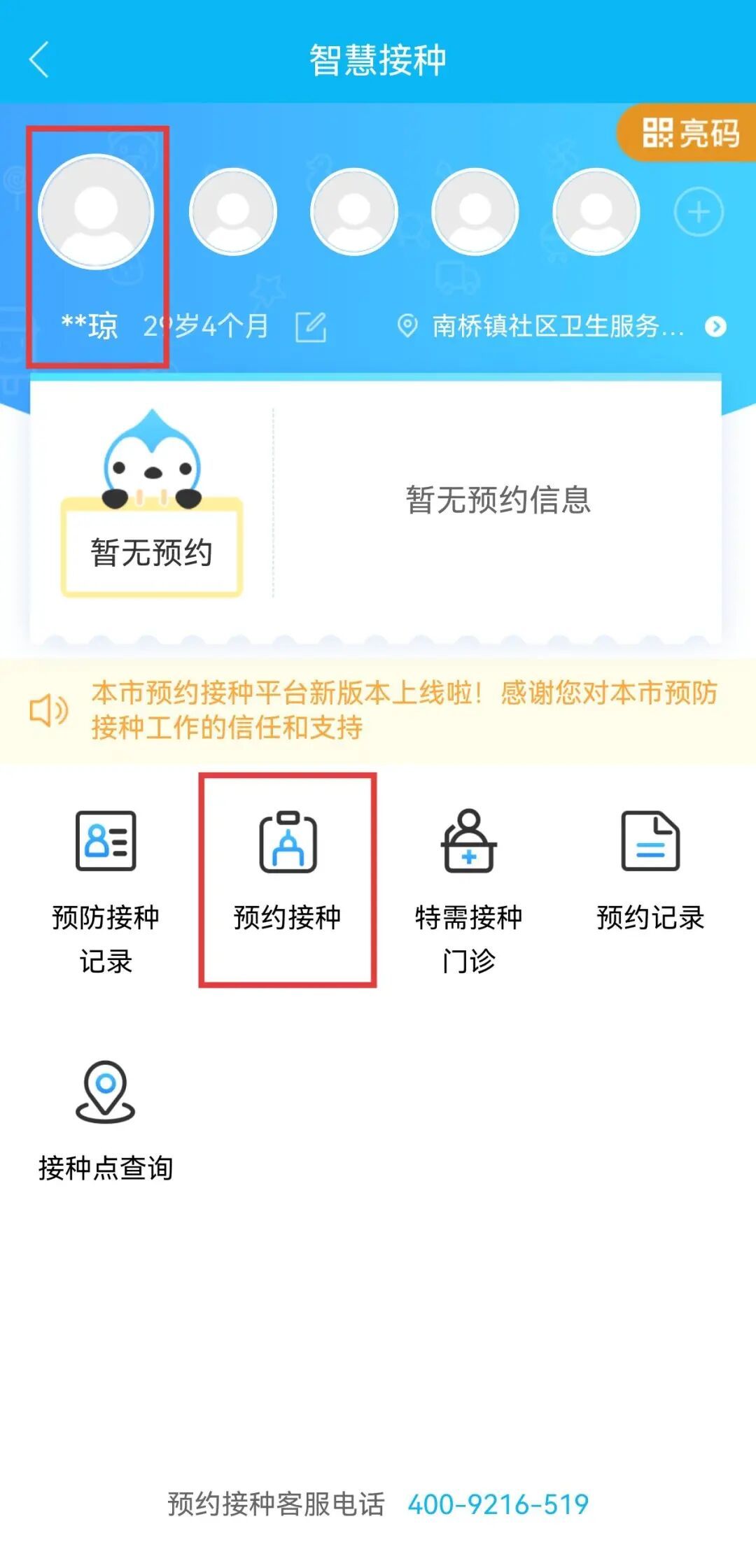This screenshot has height=1568, width=756.
Task: Open the 亮码 QR code button
Action: (x=689, y=133)
